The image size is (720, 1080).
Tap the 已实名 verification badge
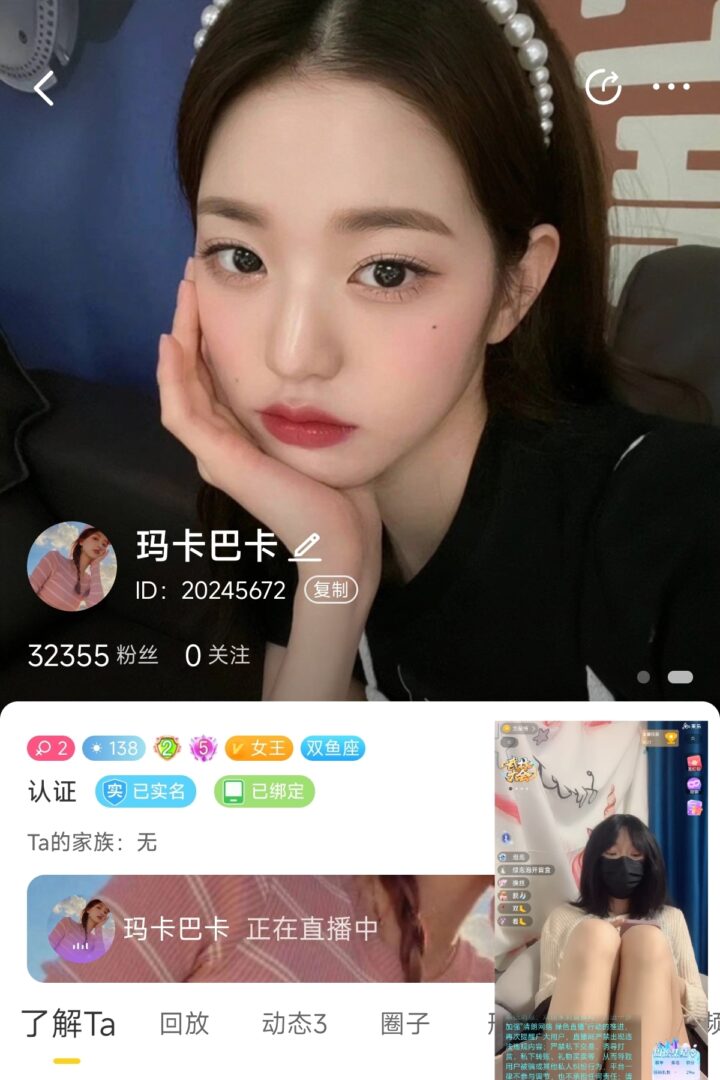[146, 792]
